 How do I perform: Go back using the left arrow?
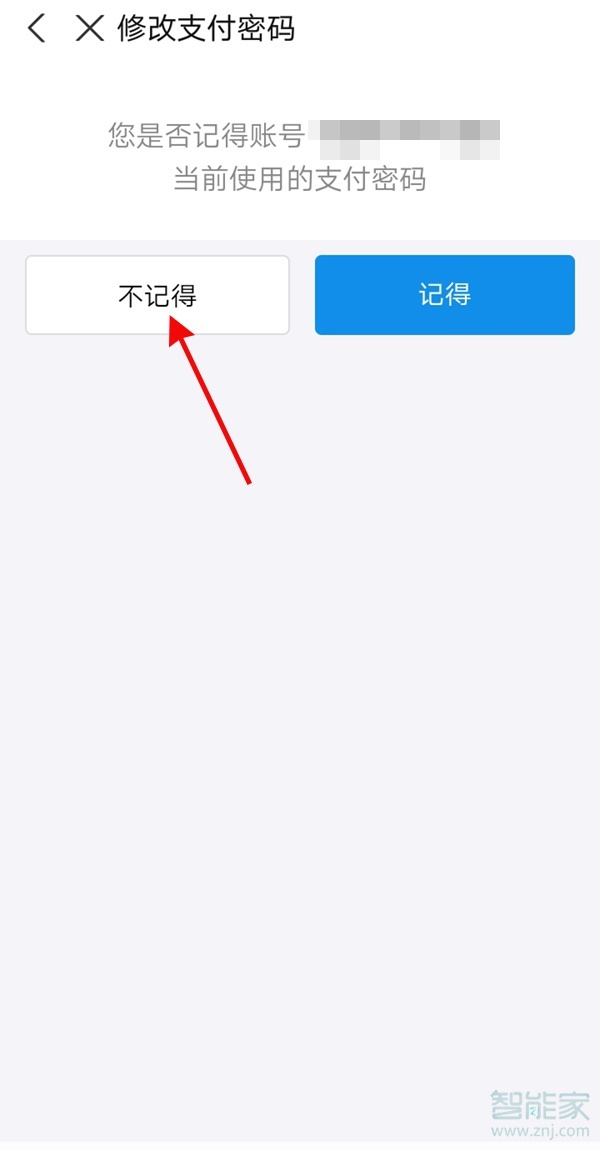tap(37, 28)
